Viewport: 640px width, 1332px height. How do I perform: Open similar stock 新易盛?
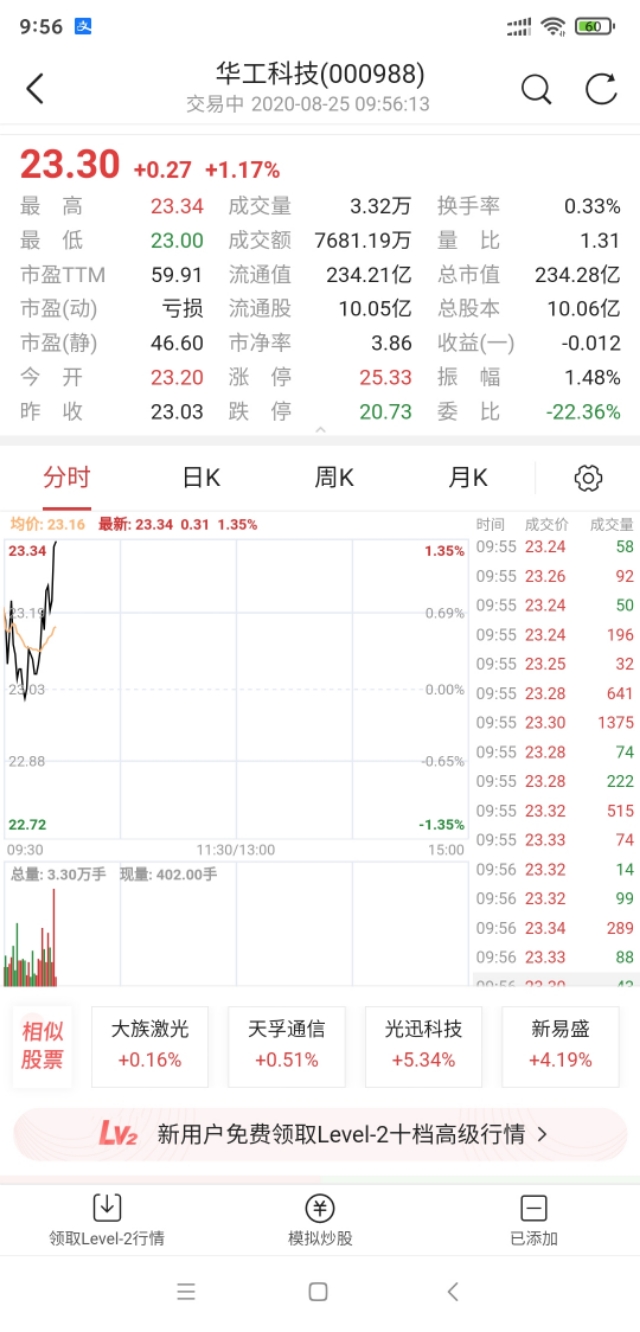[561, 1045]
